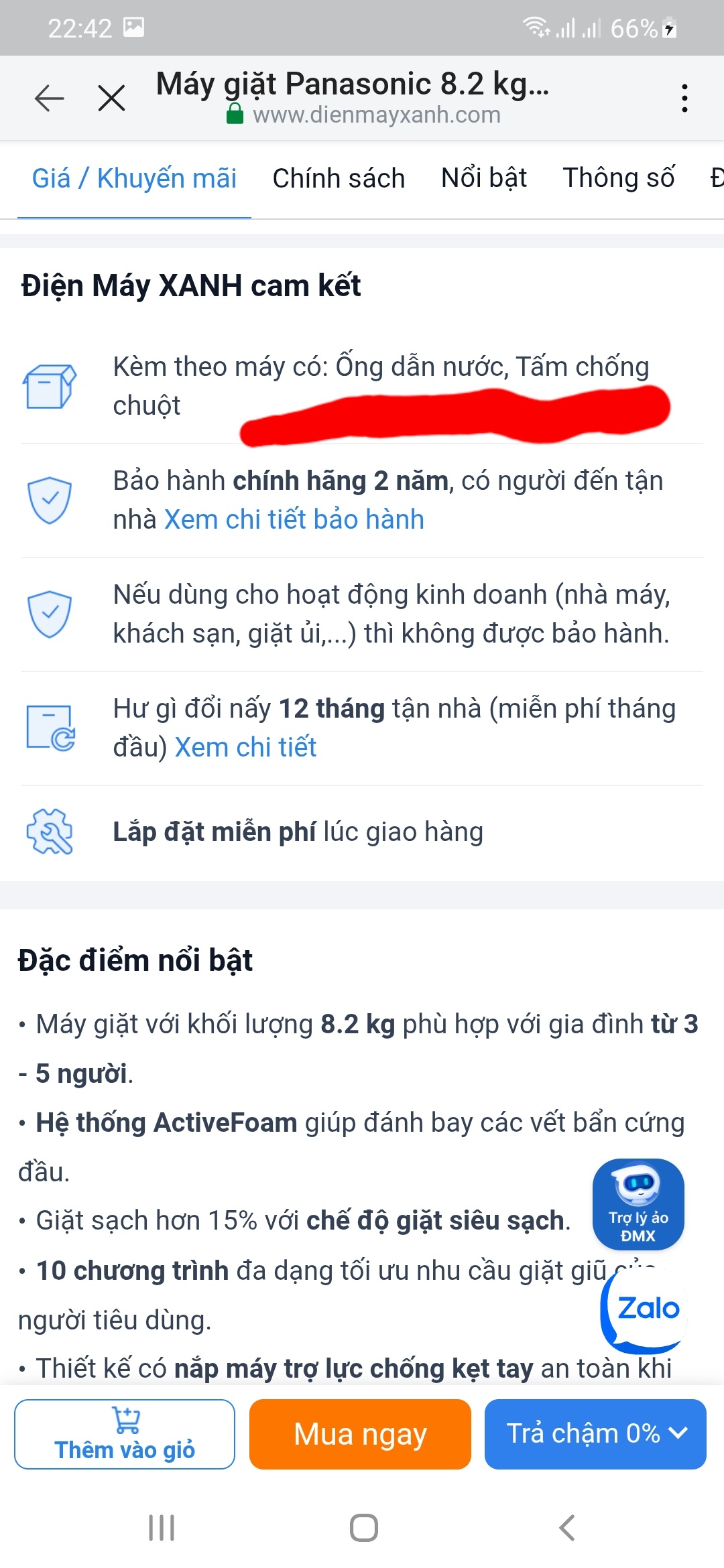This screenshot has width=724, height=1568.
Task: Close the in-app browser tab
Action: 111,99
